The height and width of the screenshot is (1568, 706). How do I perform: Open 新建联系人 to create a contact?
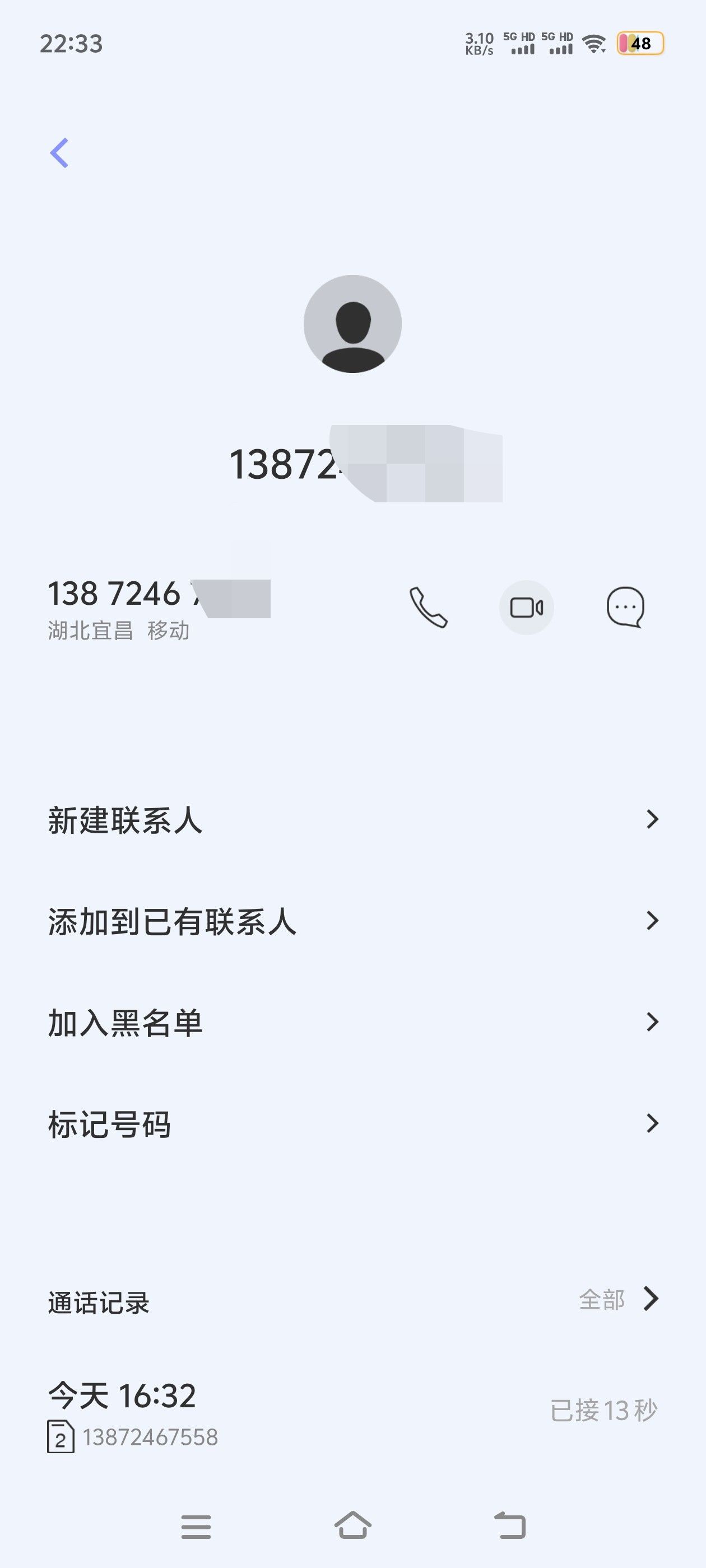pyautogui.click(x=352, y=819)
